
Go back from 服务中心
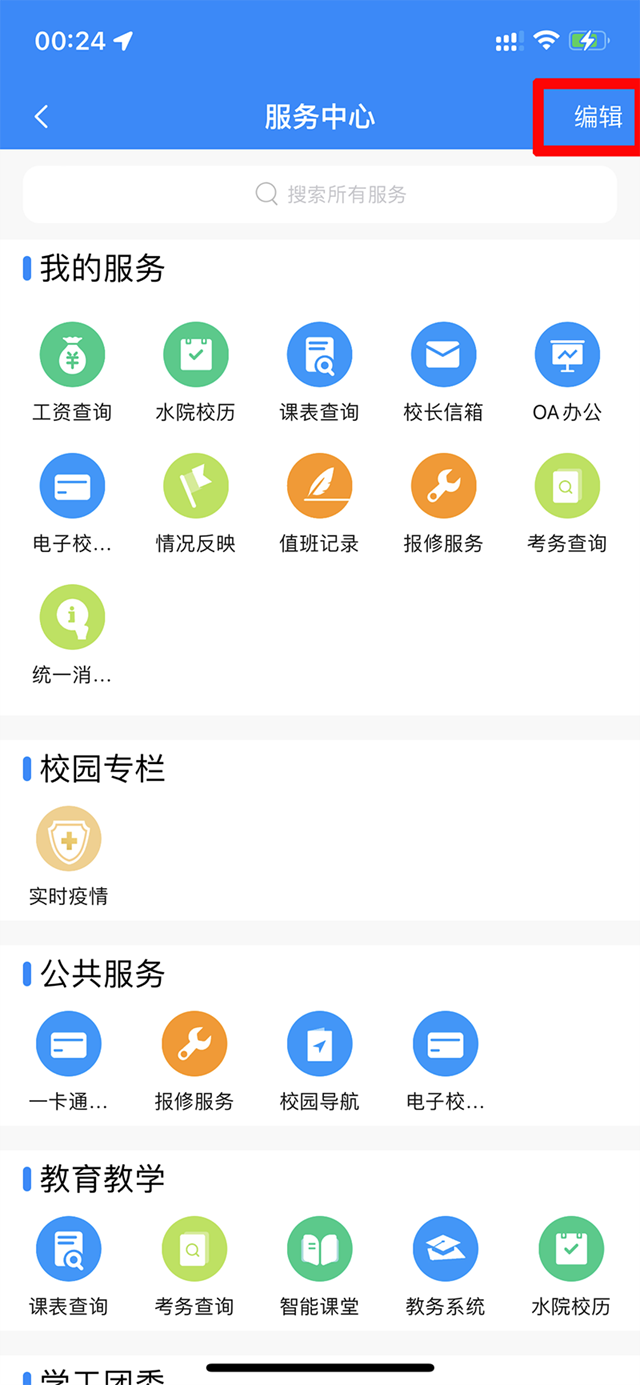[41, 117]
